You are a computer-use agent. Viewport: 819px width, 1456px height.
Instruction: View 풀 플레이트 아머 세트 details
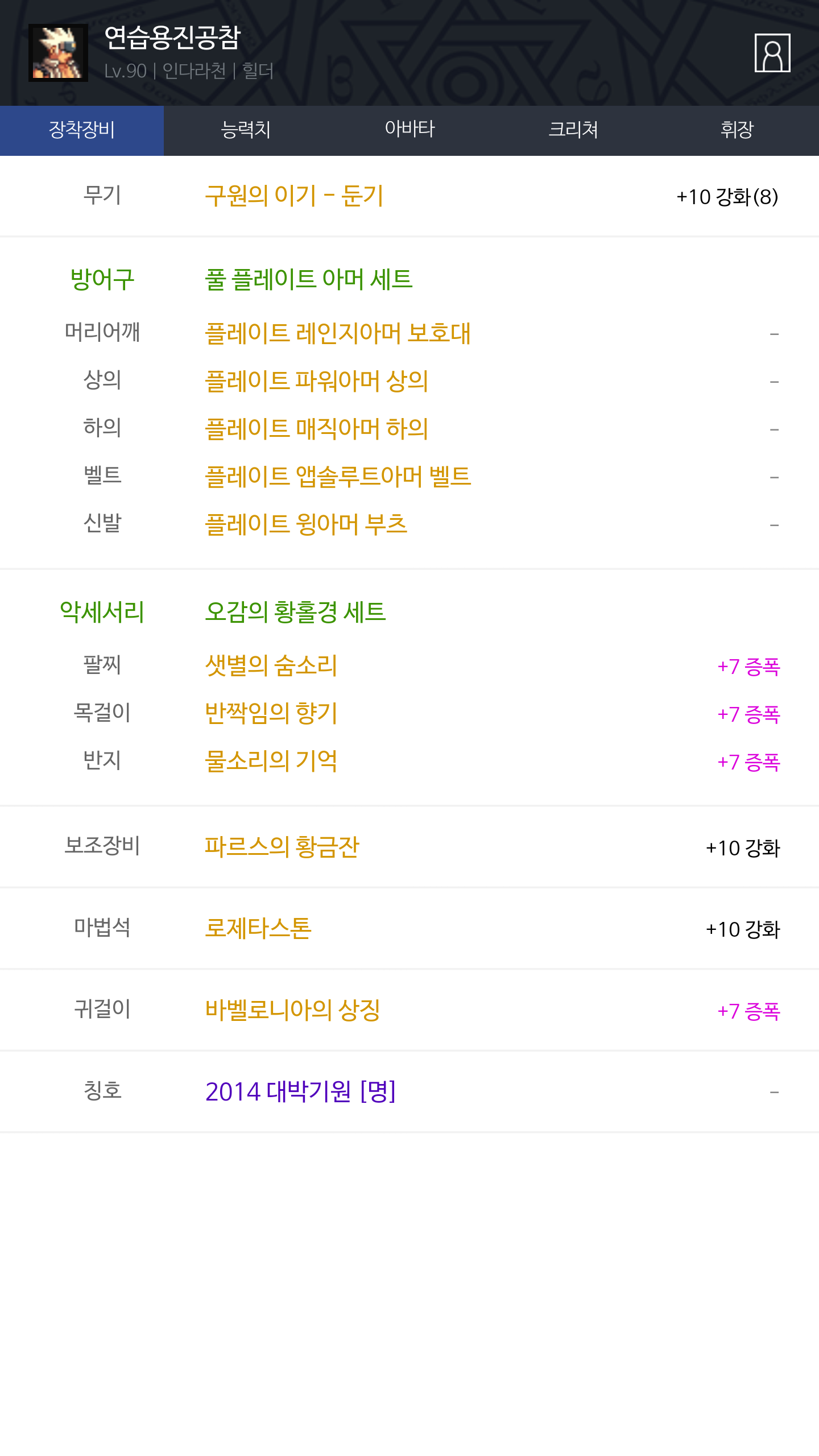(309, 279)
